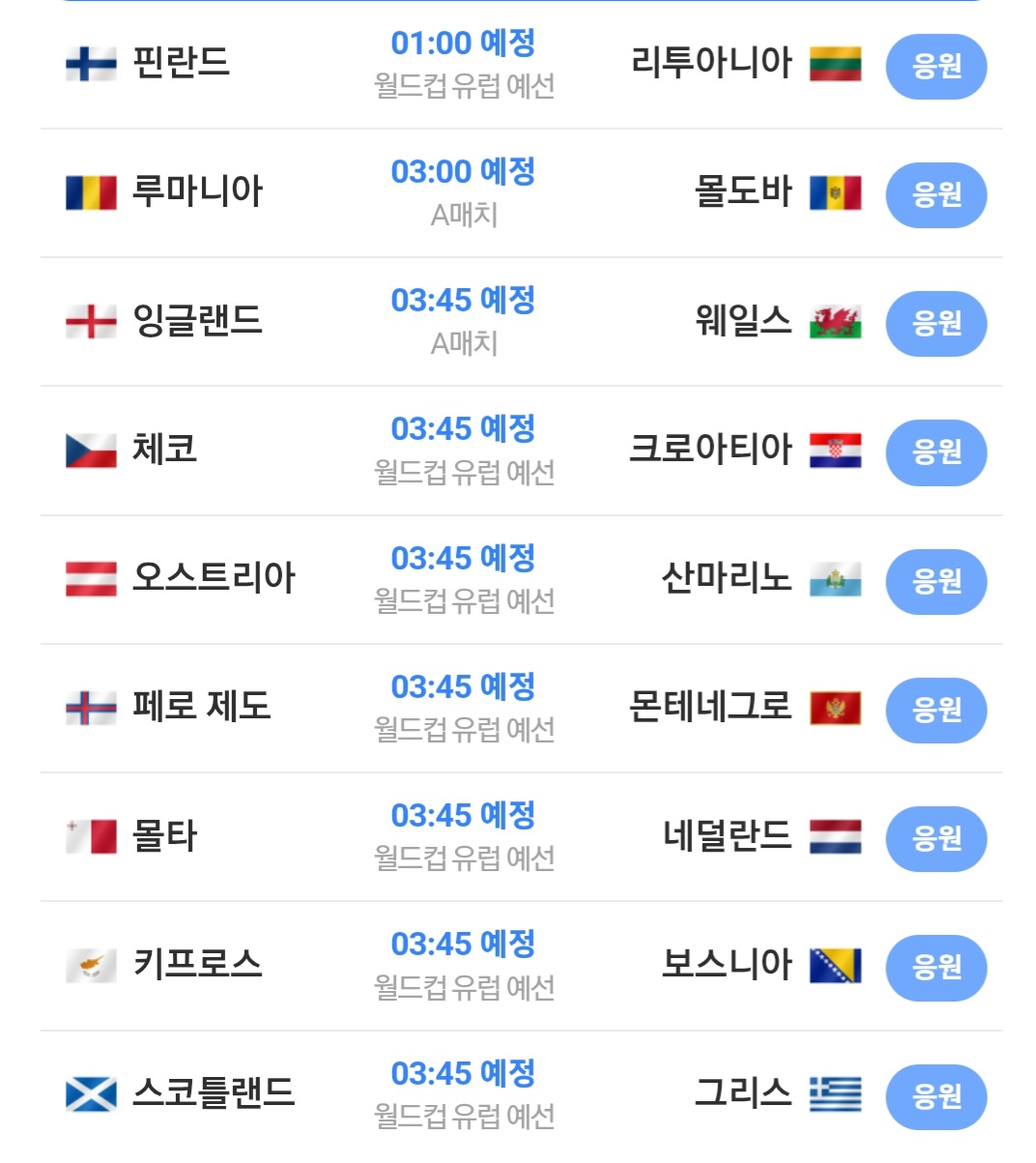Select 응원 for 체코 vs 크로아티아

tap(935, 451)
